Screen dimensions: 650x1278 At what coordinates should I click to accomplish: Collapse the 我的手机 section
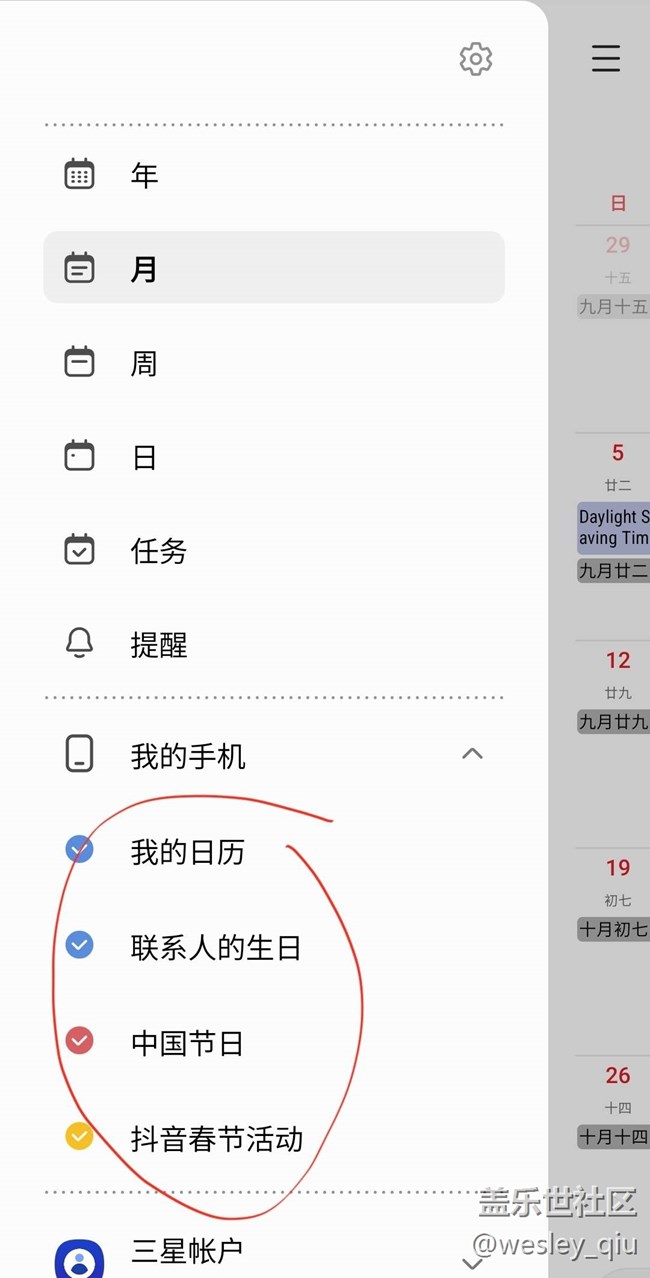472,755
